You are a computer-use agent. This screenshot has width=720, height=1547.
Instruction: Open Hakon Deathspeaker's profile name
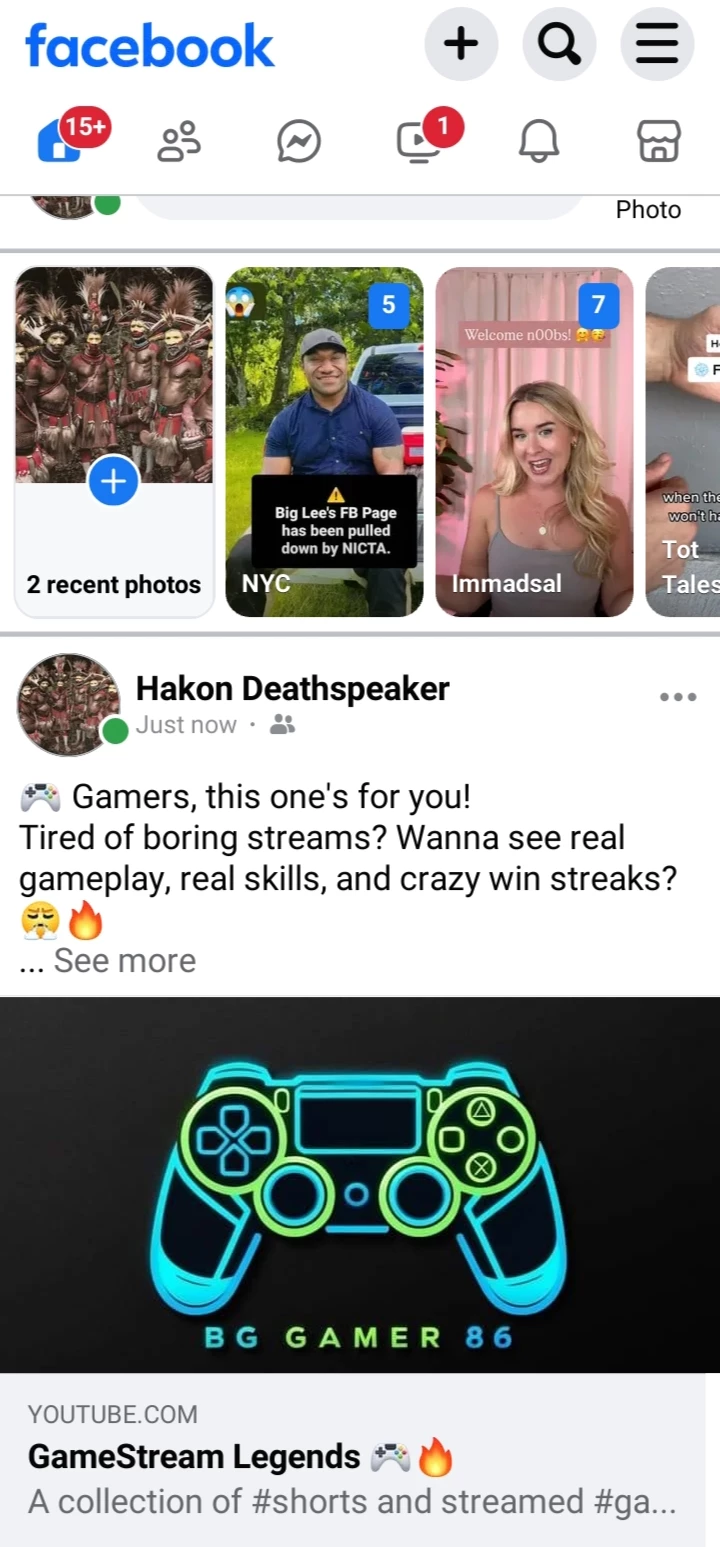(292, 688)
